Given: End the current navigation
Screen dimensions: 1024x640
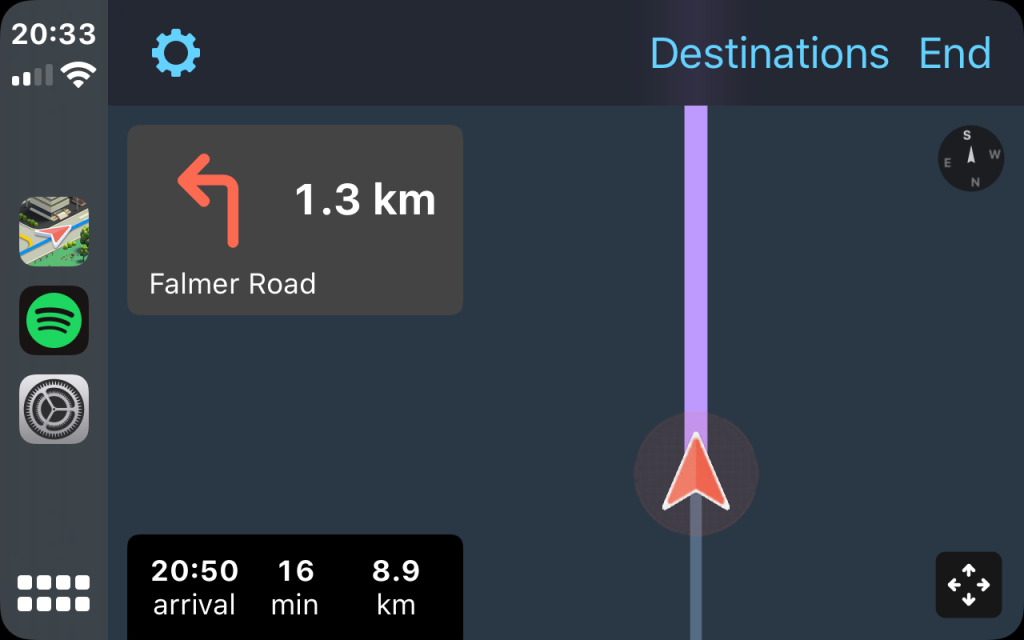Looking at the screenshot, I should click(x=954, y=53).
